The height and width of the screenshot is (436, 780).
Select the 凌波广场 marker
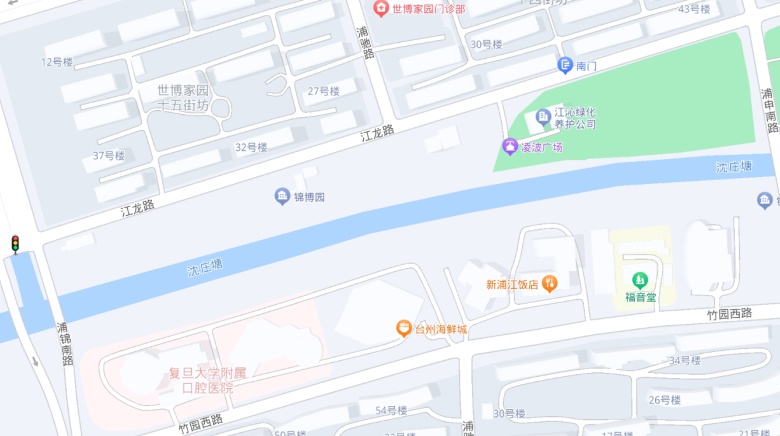(x=510, y=147)
